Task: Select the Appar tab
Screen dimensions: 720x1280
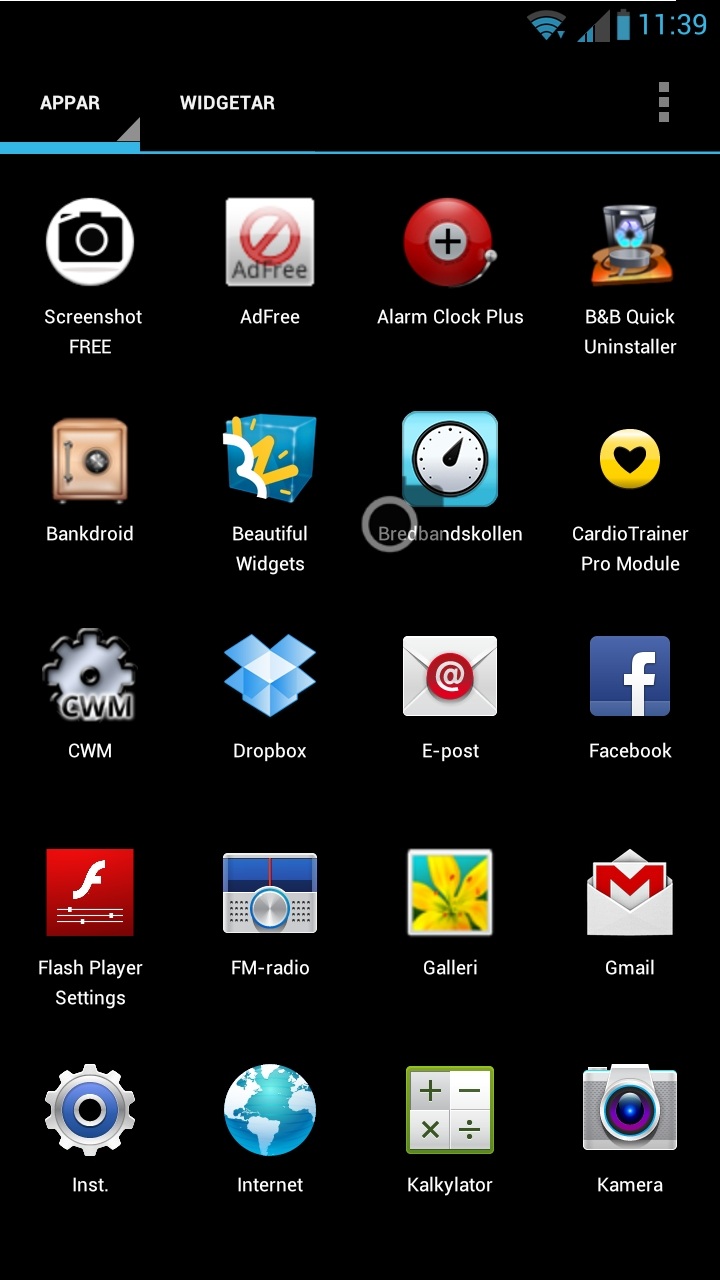Action: 70,103
